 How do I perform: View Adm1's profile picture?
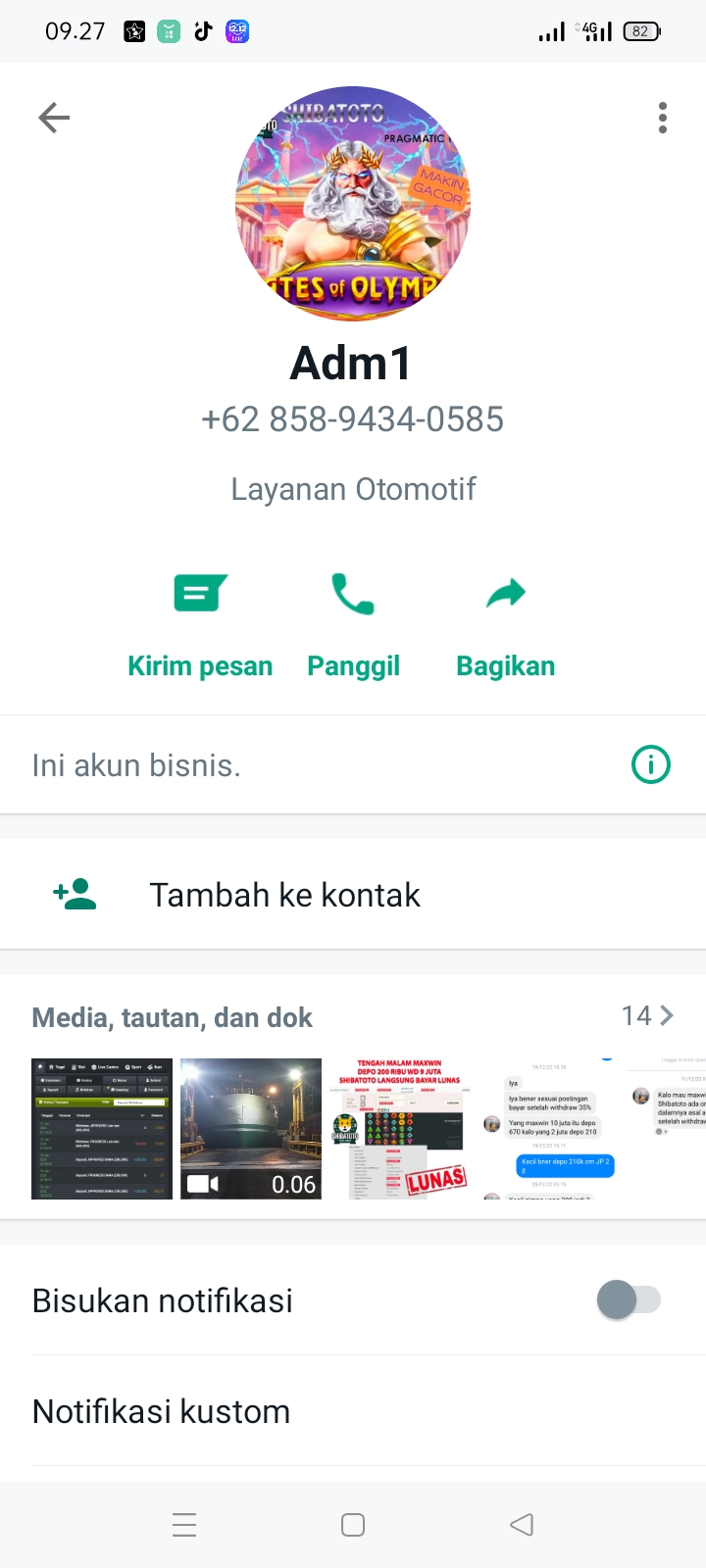353,204
